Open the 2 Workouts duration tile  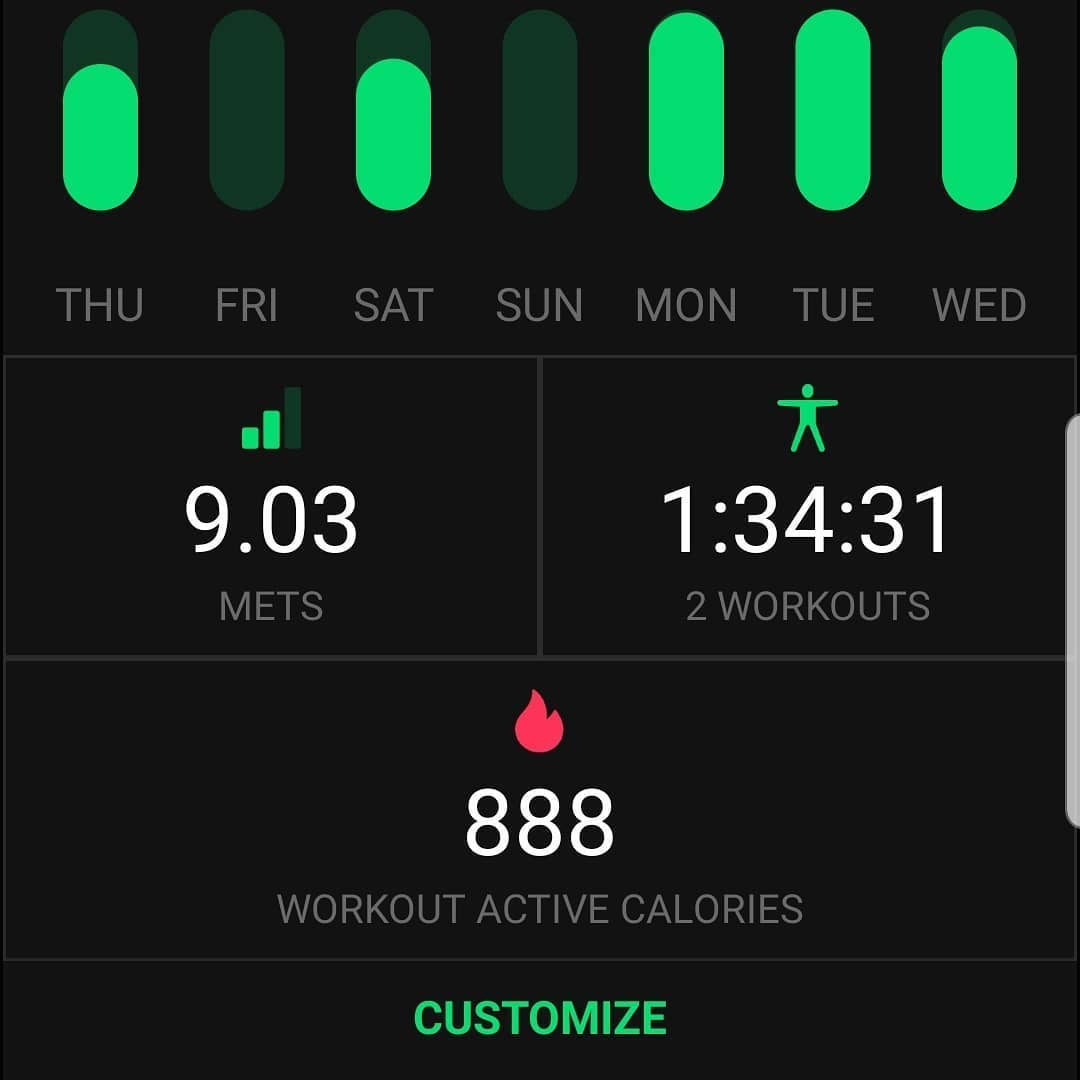[806, 507]
